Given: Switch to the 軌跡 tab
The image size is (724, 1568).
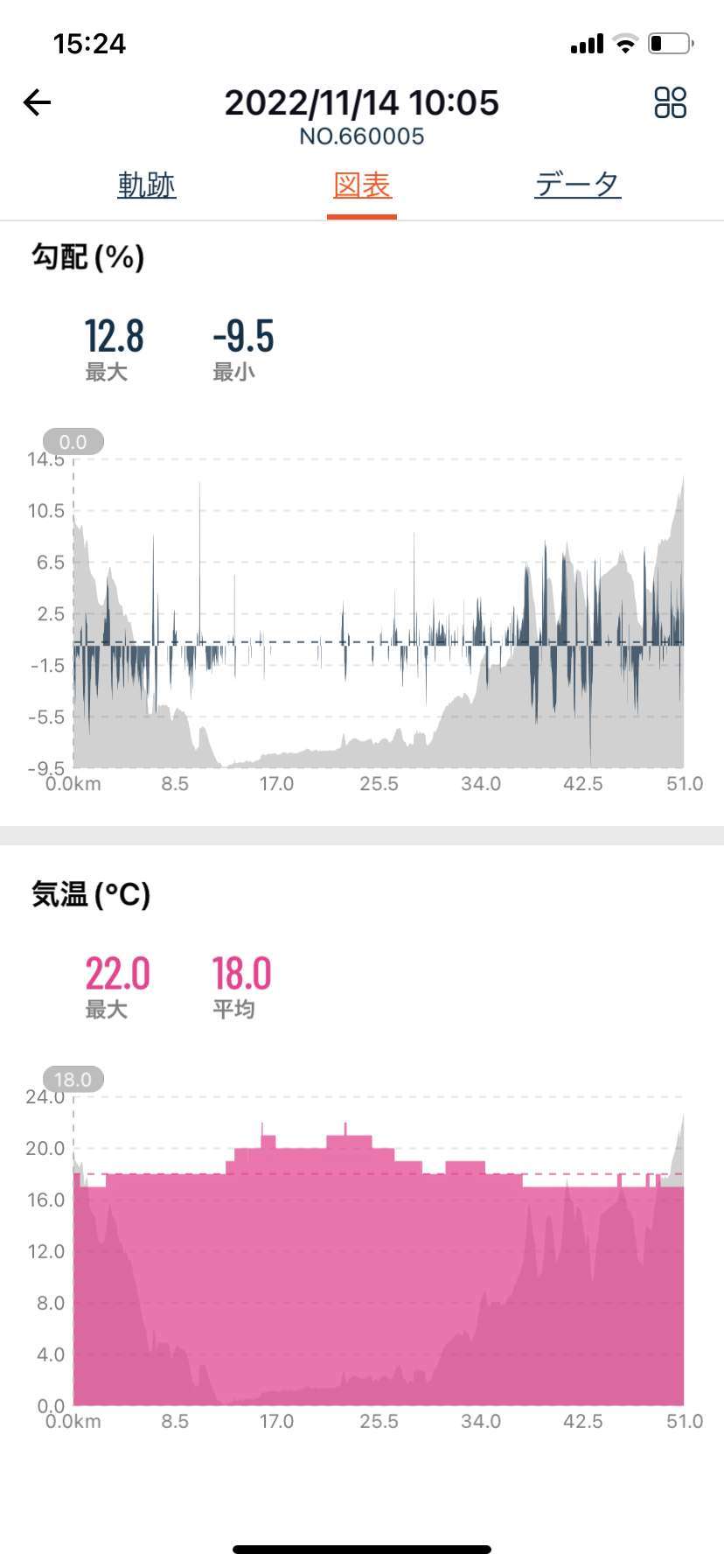Looking at the screenshot, I should (x=147, y=185).
